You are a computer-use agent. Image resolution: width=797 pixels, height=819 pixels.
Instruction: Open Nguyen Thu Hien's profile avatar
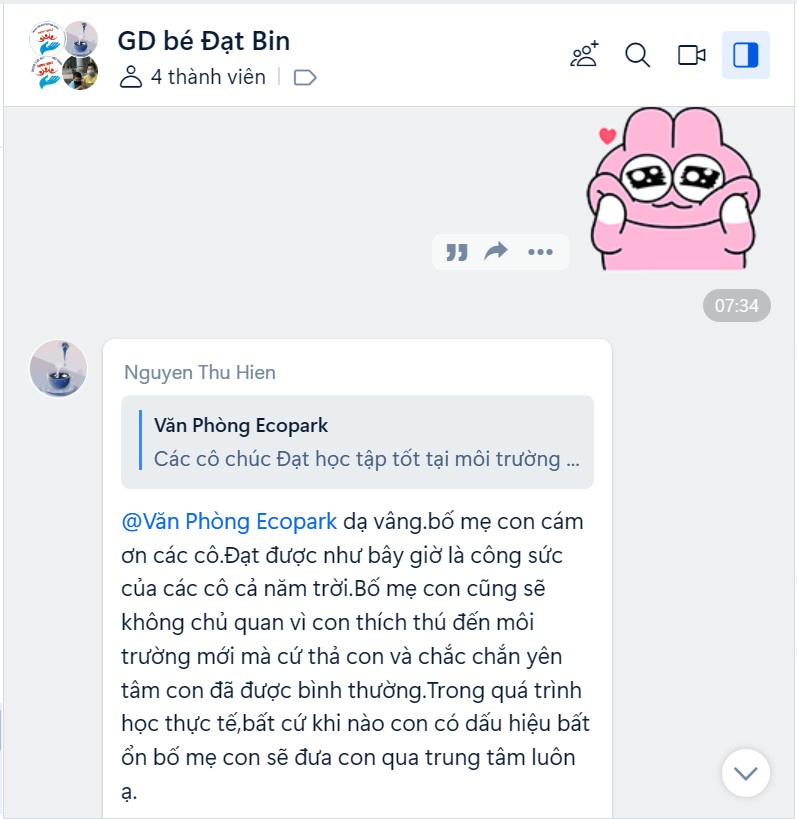(58, 368)
